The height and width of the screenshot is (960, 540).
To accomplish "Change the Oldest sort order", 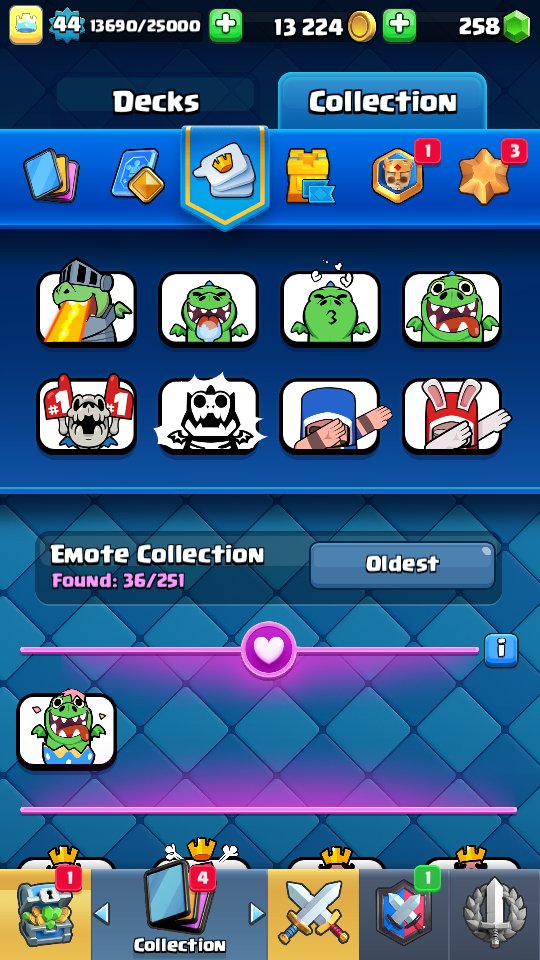I will (x=402, y=564).
